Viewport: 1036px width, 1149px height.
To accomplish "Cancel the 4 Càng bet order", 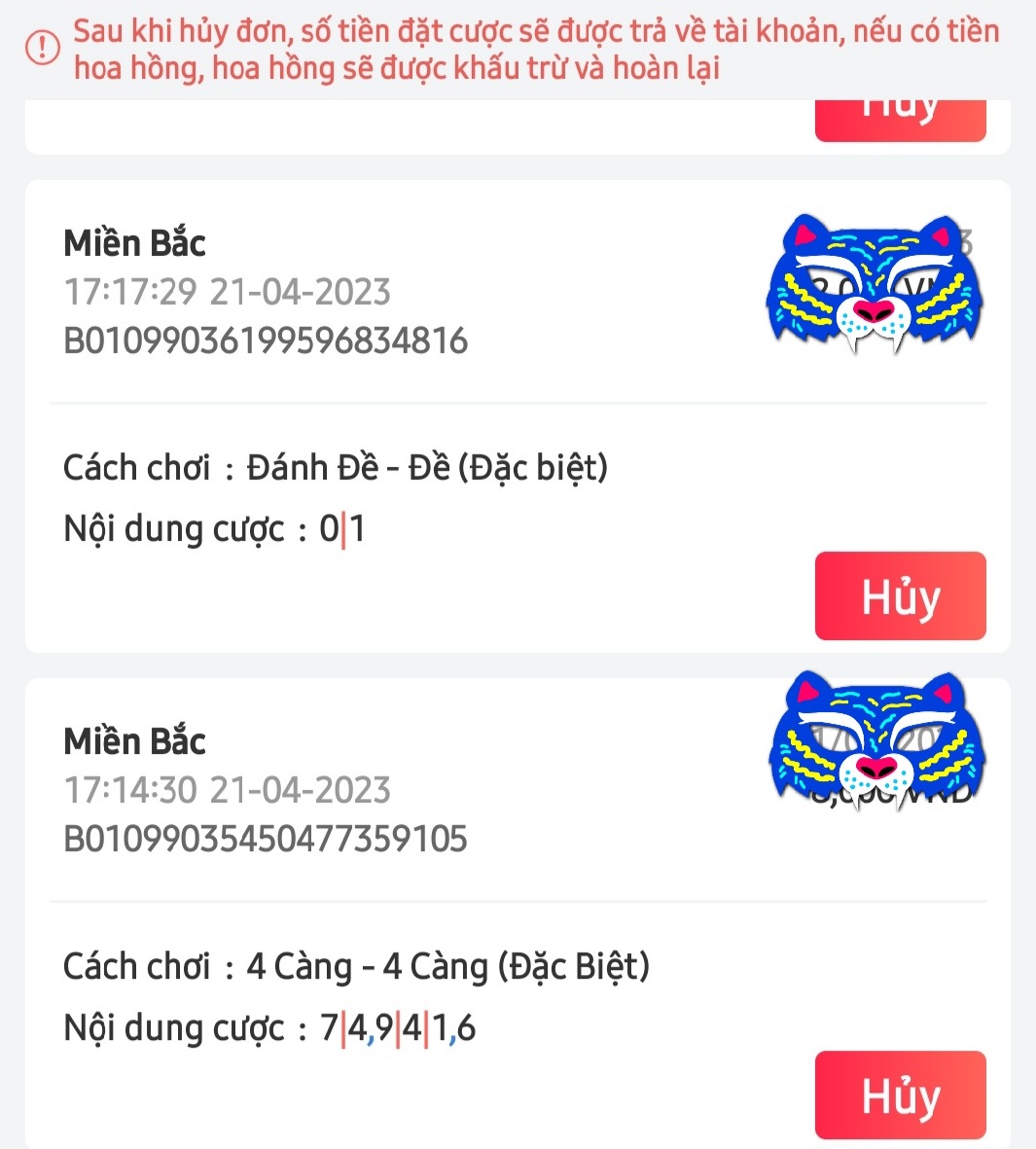I will [900, 1095].
